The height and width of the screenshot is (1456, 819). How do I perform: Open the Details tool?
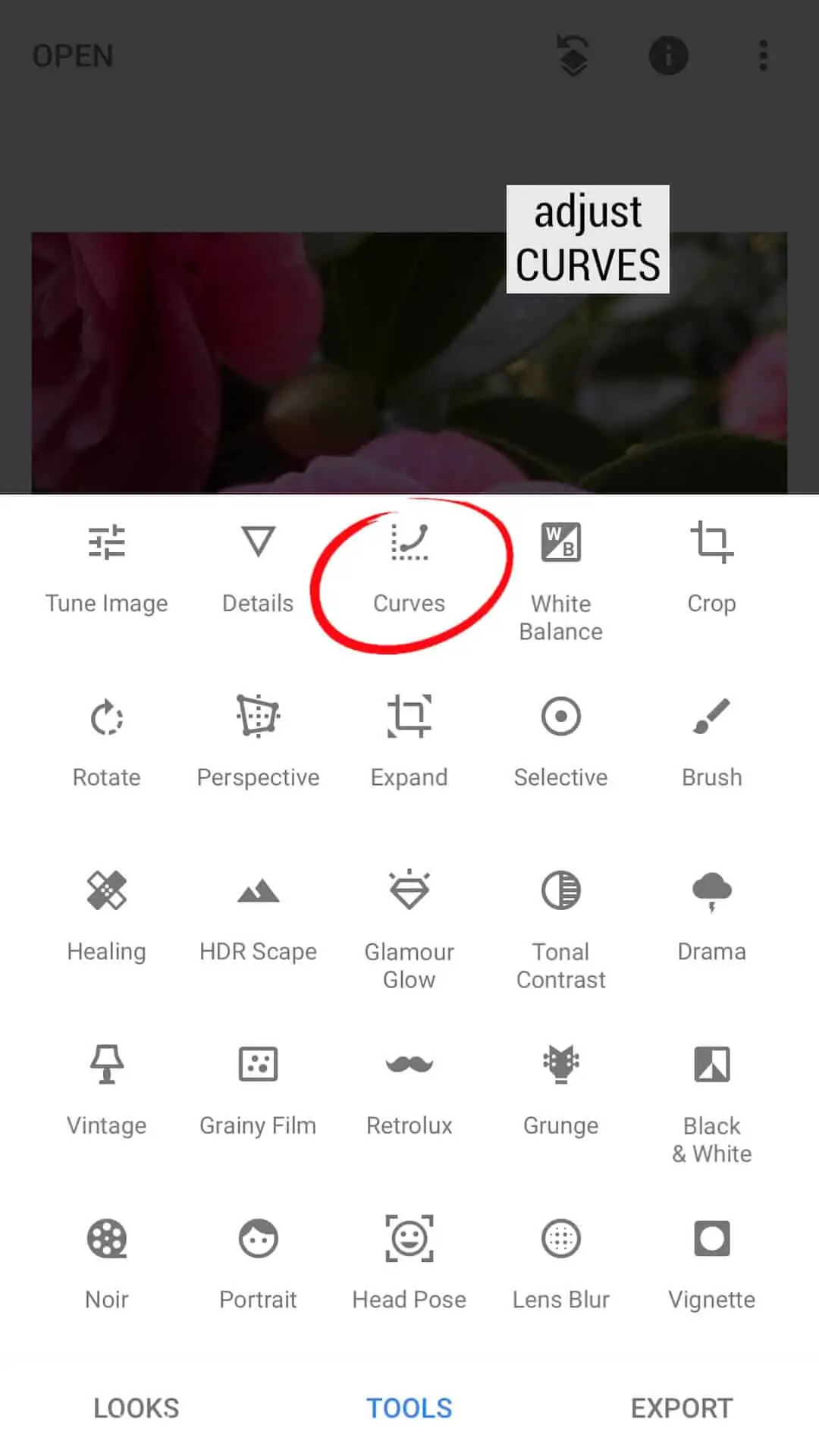point(258,569)
